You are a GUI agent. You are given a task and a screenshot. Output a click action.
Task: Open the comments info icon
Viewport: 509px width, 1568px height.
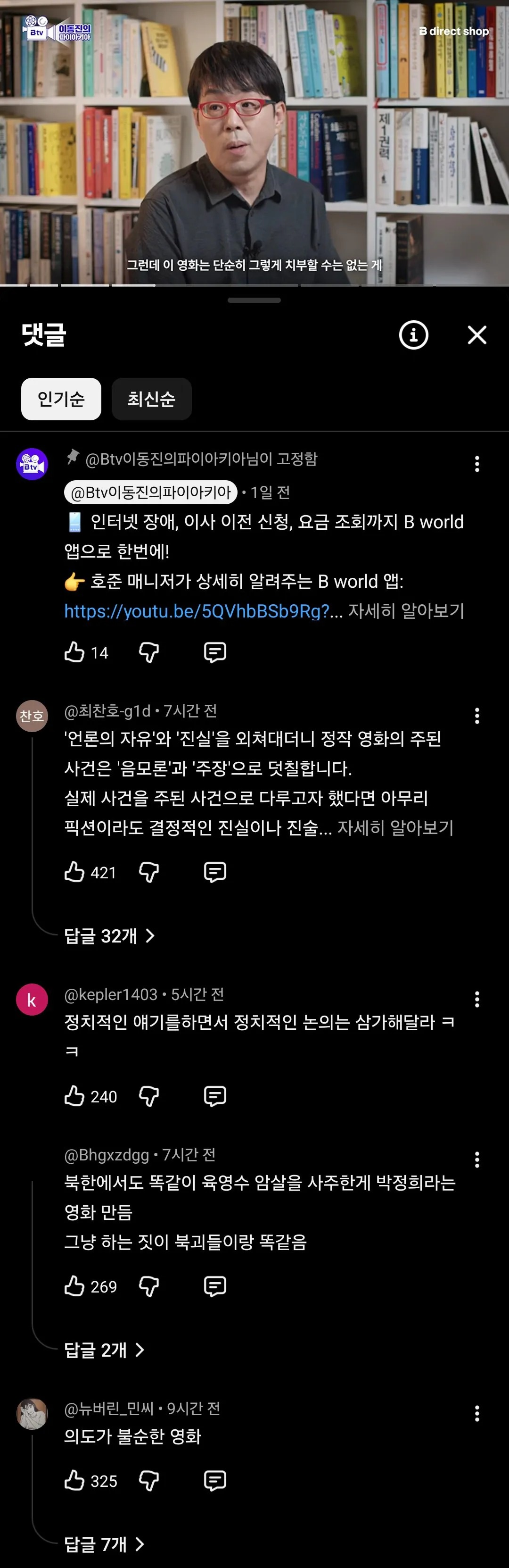[413, 335]
